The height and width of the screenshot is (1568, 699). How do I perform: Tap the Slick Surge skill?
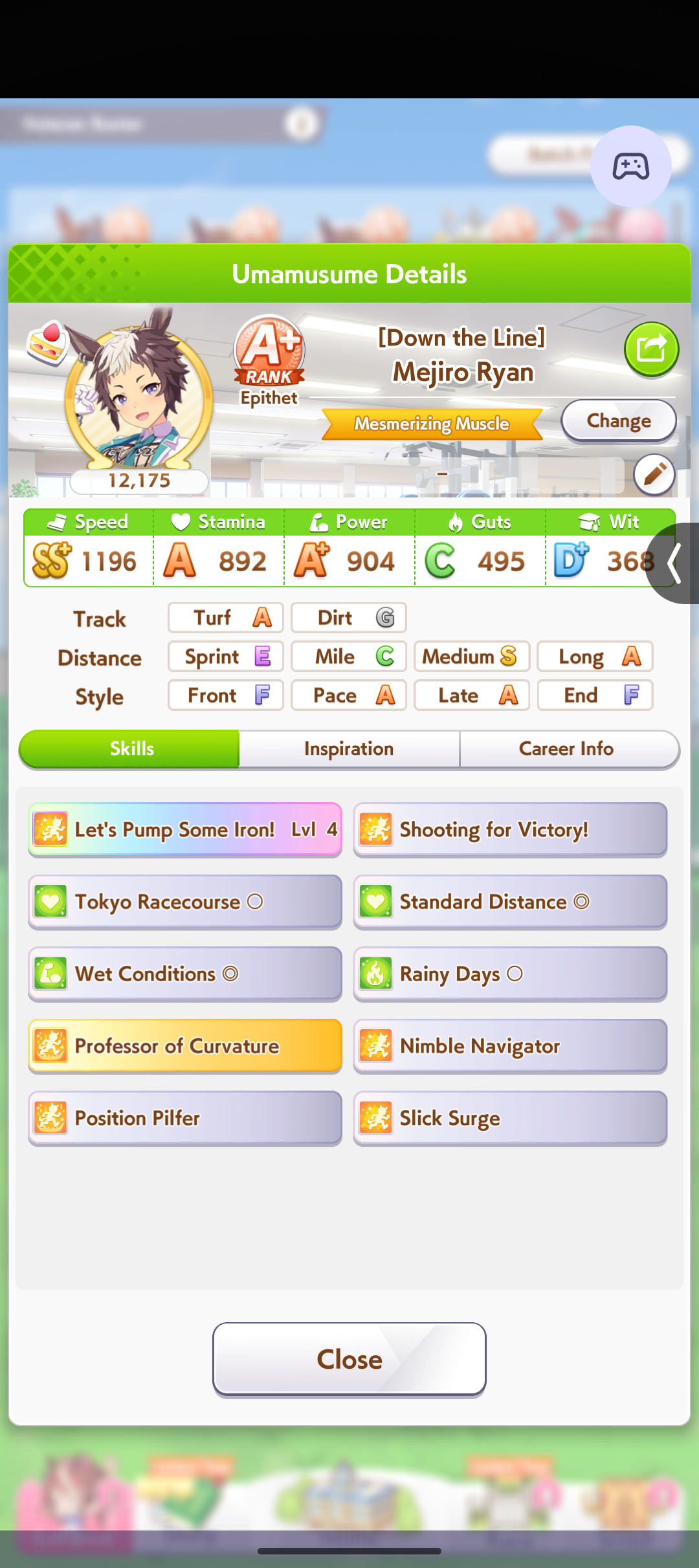click(x=510, y=1118)
